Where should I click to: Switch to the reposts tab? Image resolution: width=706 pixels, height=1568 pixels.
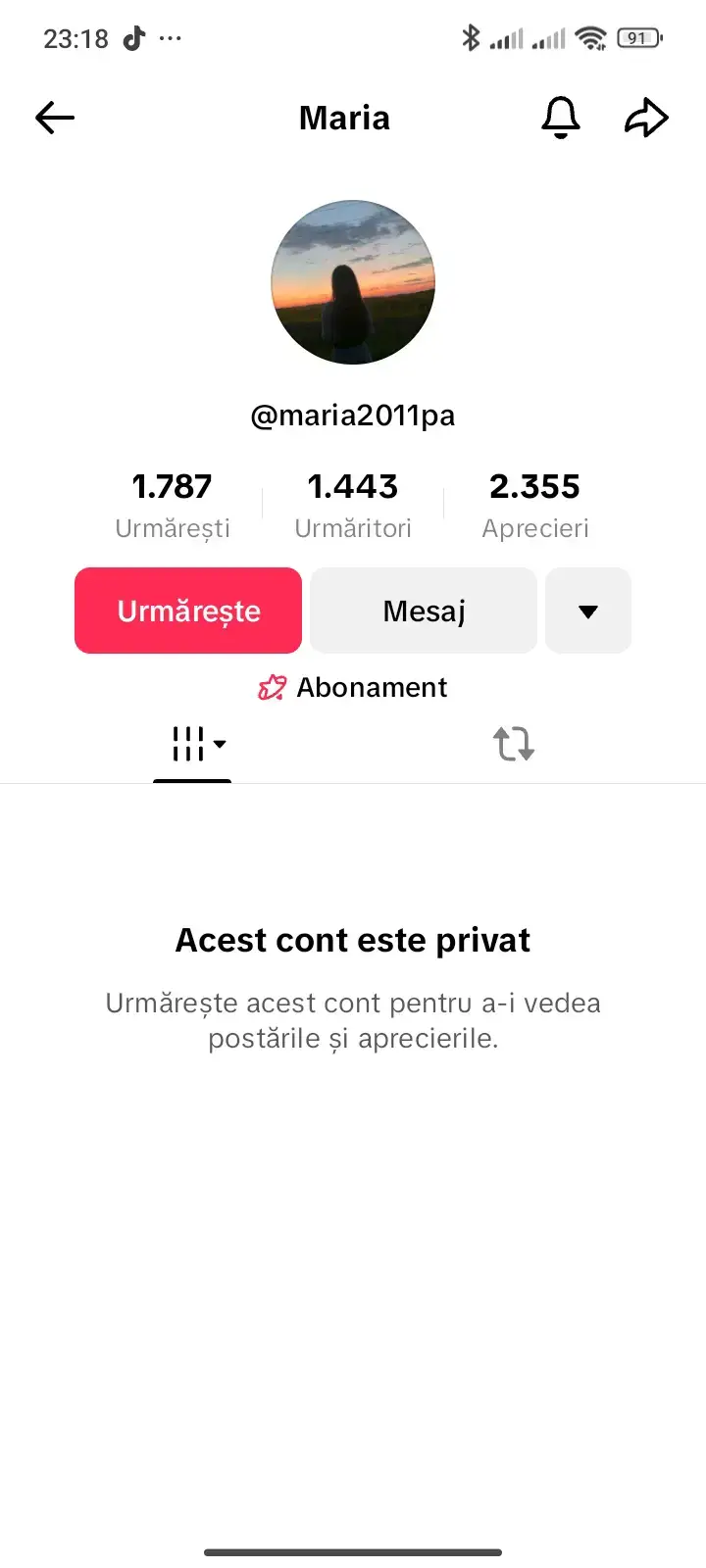coord(514,744)
